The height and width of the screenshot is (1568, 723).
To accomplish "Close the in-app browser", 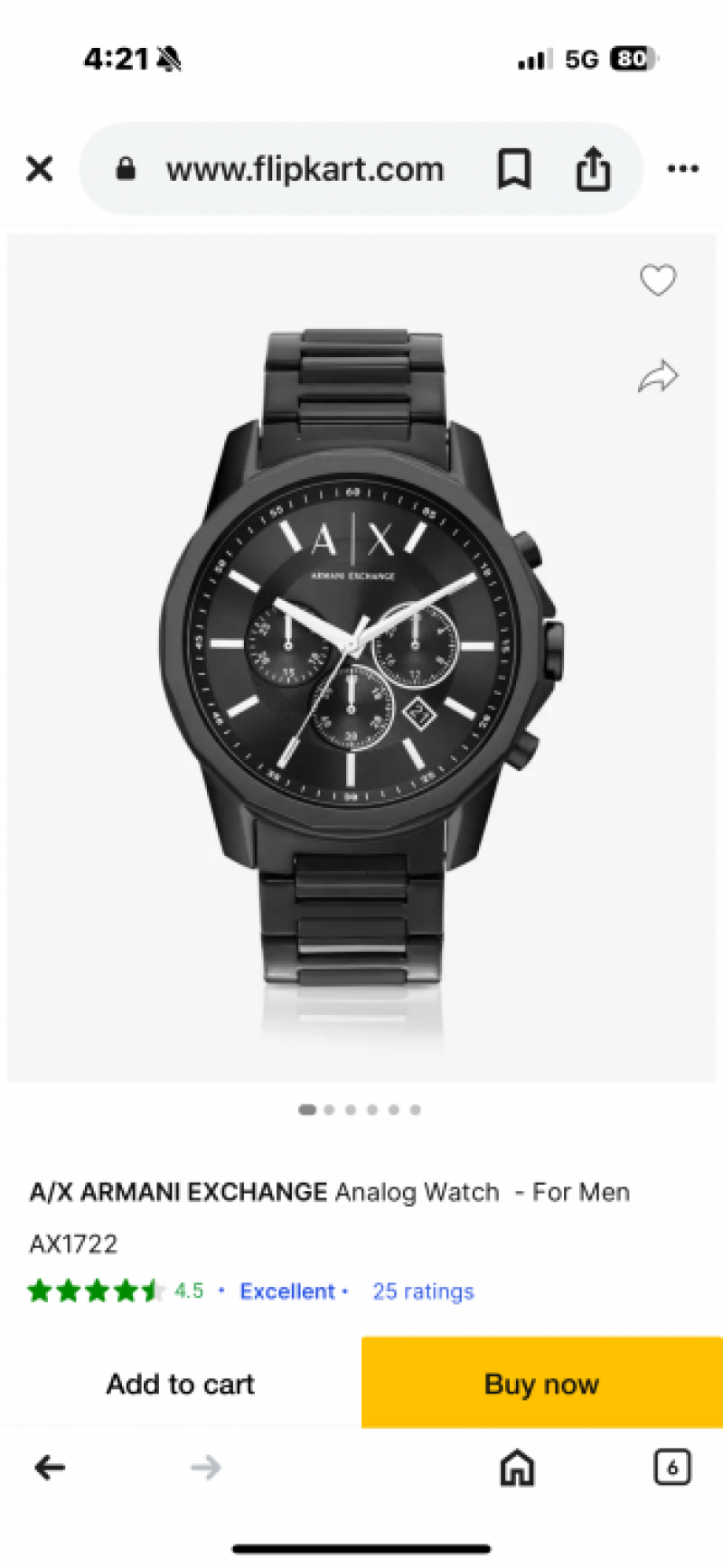I will click(x=40, y=169).
